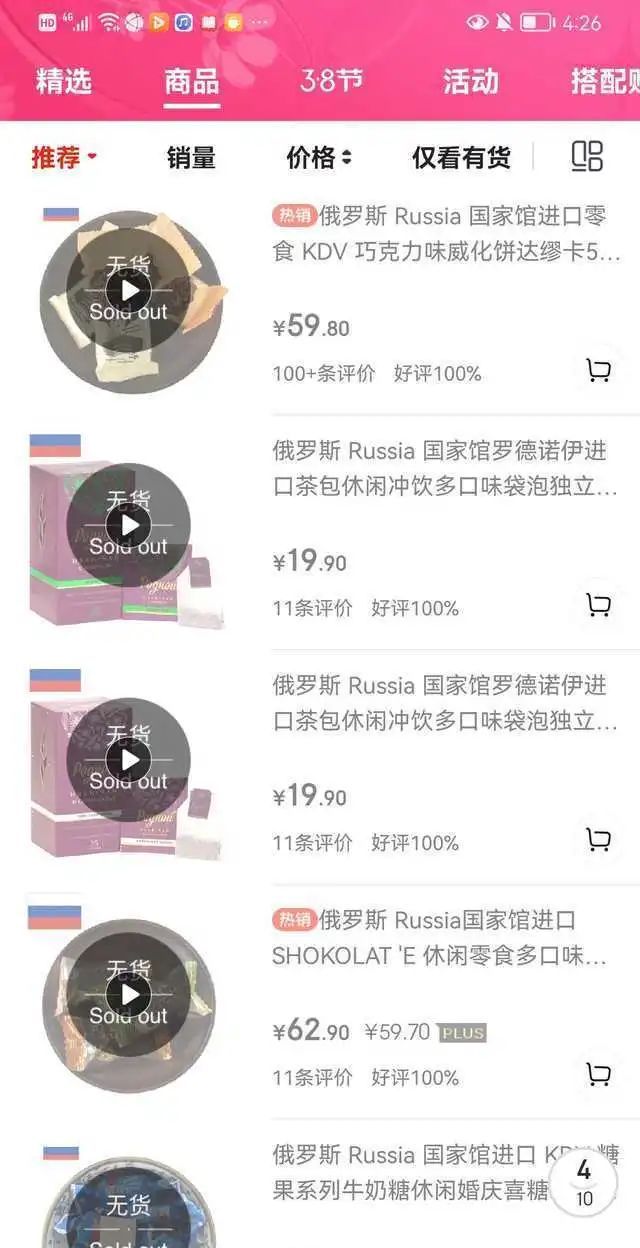Sort products by 价格
This screenshot has height=1248, width=640.
pyautogui.click(x=319, y=157)
